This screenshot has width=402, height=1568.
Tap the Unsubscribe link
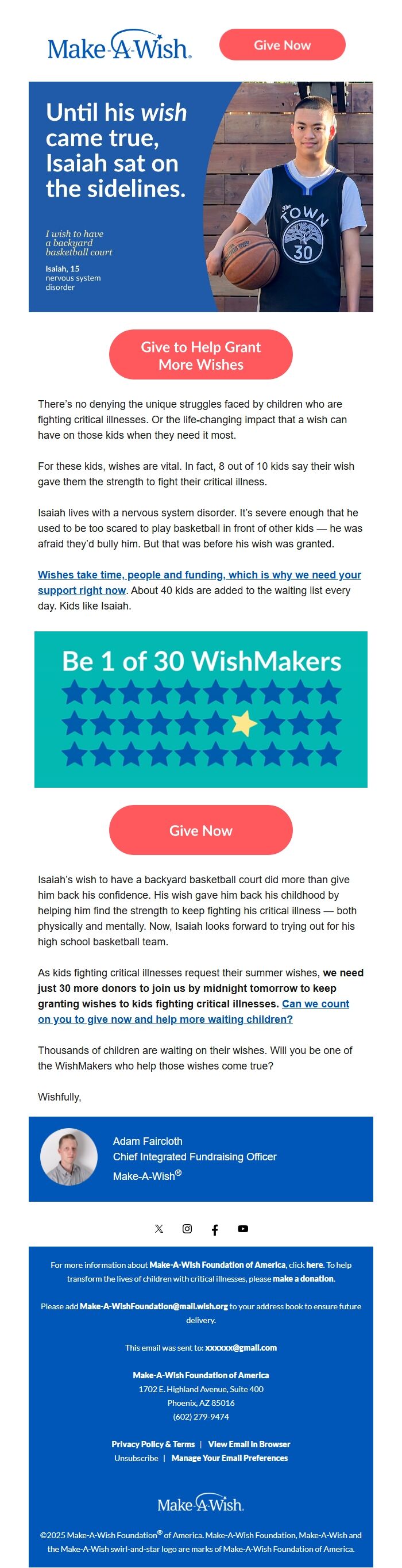(x=136, y=1458)
